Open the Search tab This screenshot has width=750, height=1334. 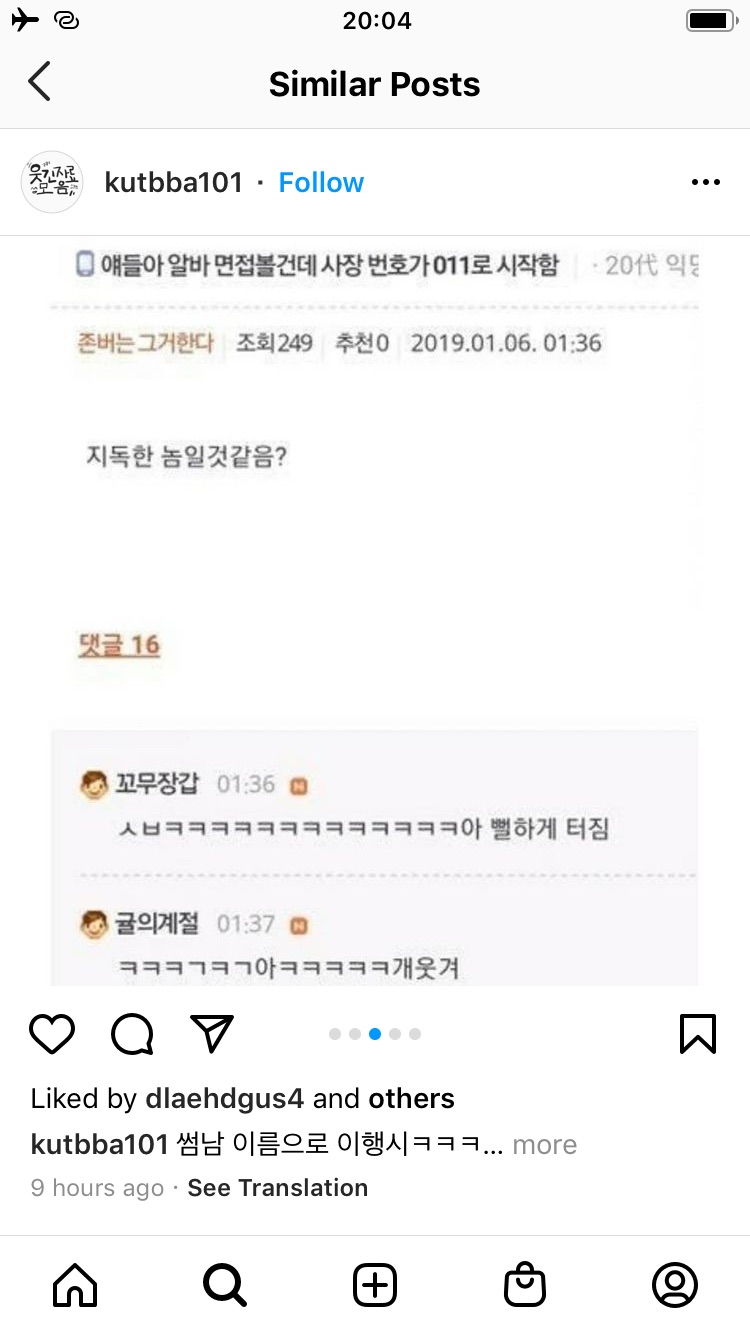224,1285
